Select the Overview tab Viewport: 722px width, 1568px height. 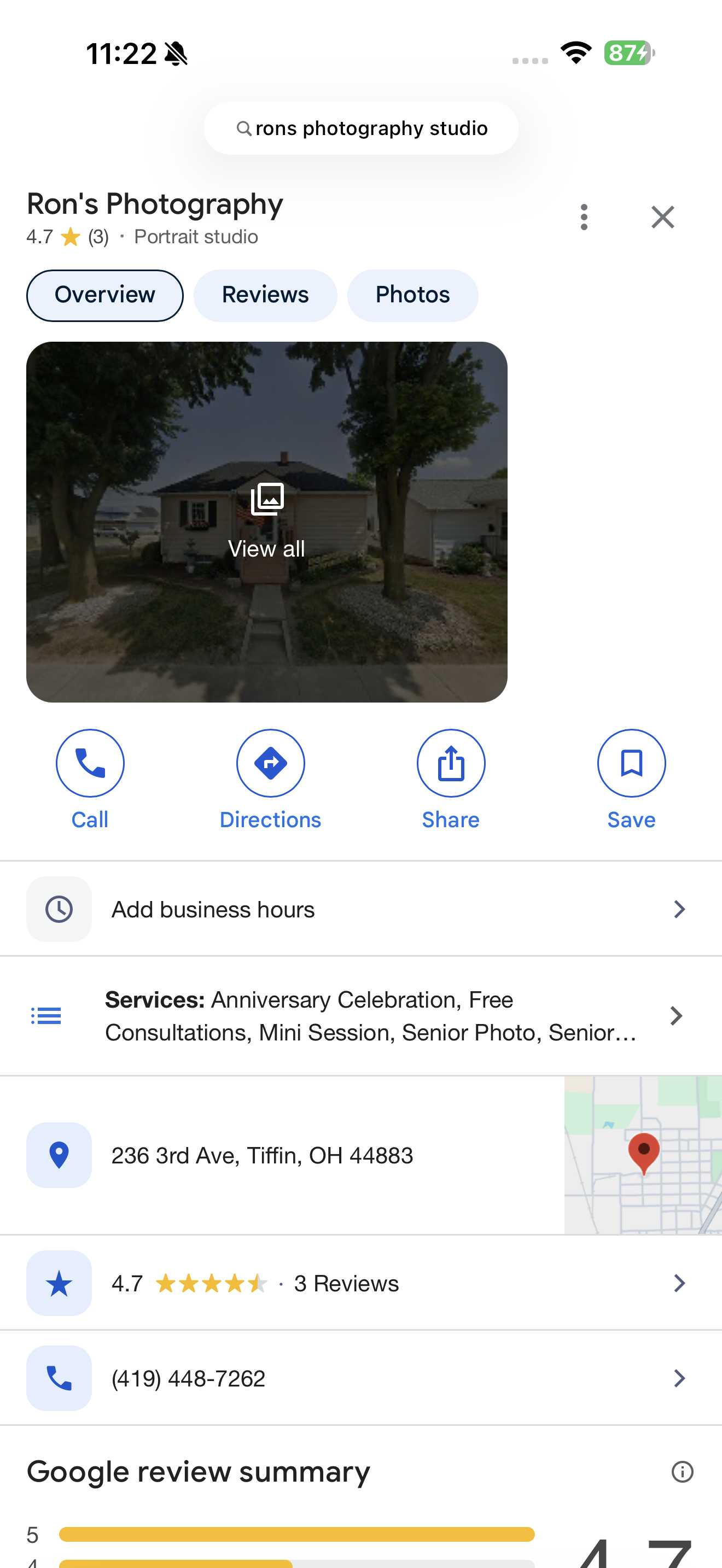coord(104,295)
